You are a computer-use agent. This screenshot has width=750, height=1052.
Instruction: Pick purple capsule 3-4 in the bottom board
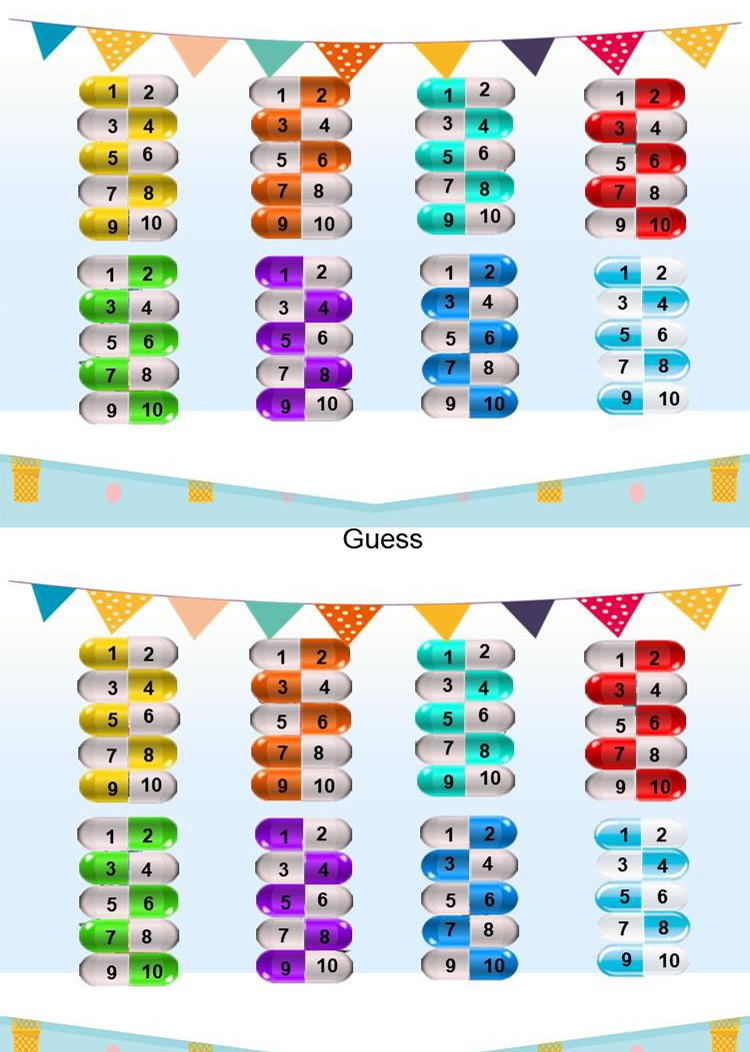coord(303,868)
